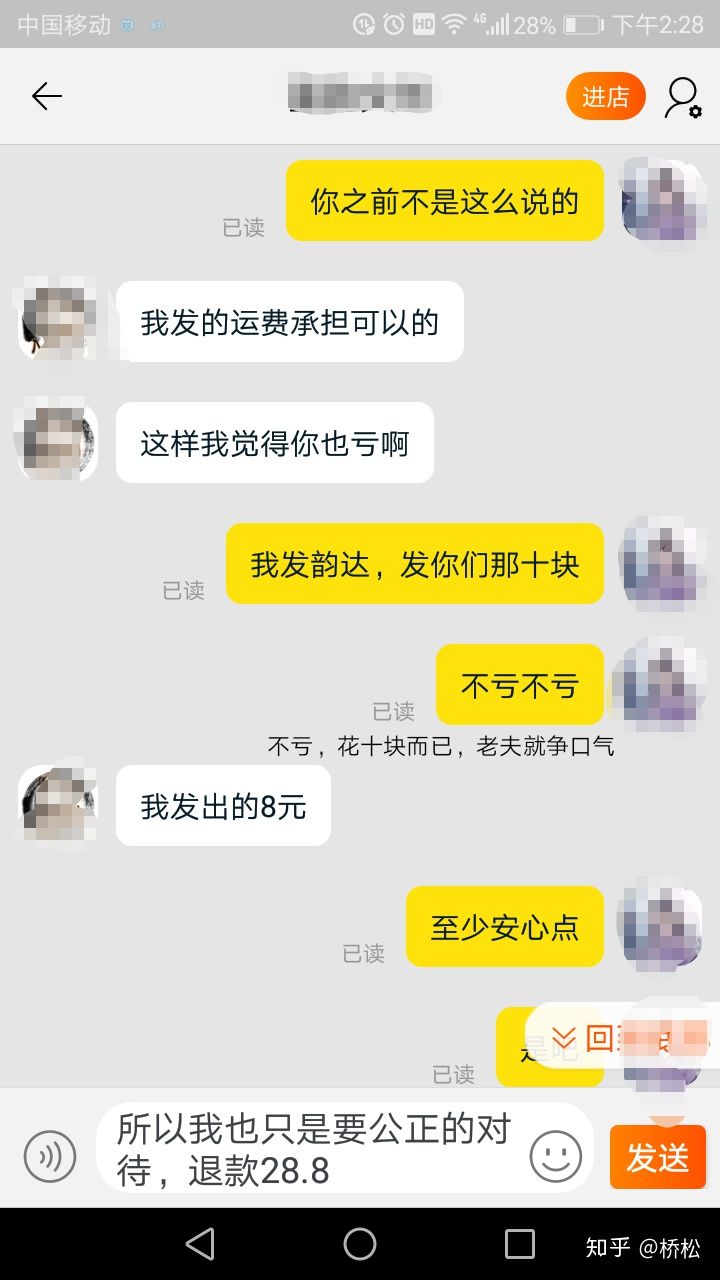Open the contact settings profile icon

coord(683,97)
